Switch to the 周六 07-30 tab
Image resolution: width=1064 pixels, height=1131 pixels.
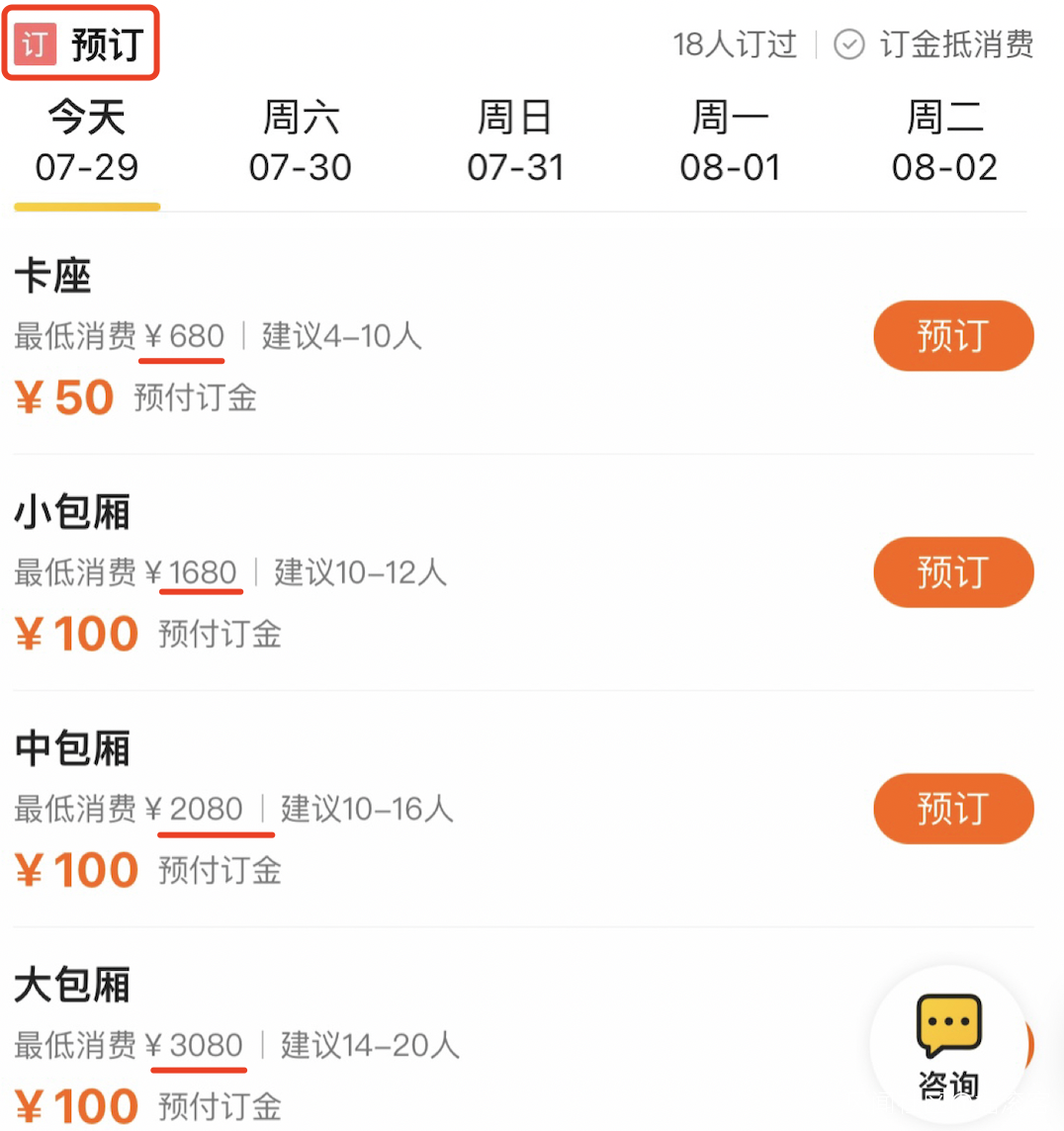[301, 143]
